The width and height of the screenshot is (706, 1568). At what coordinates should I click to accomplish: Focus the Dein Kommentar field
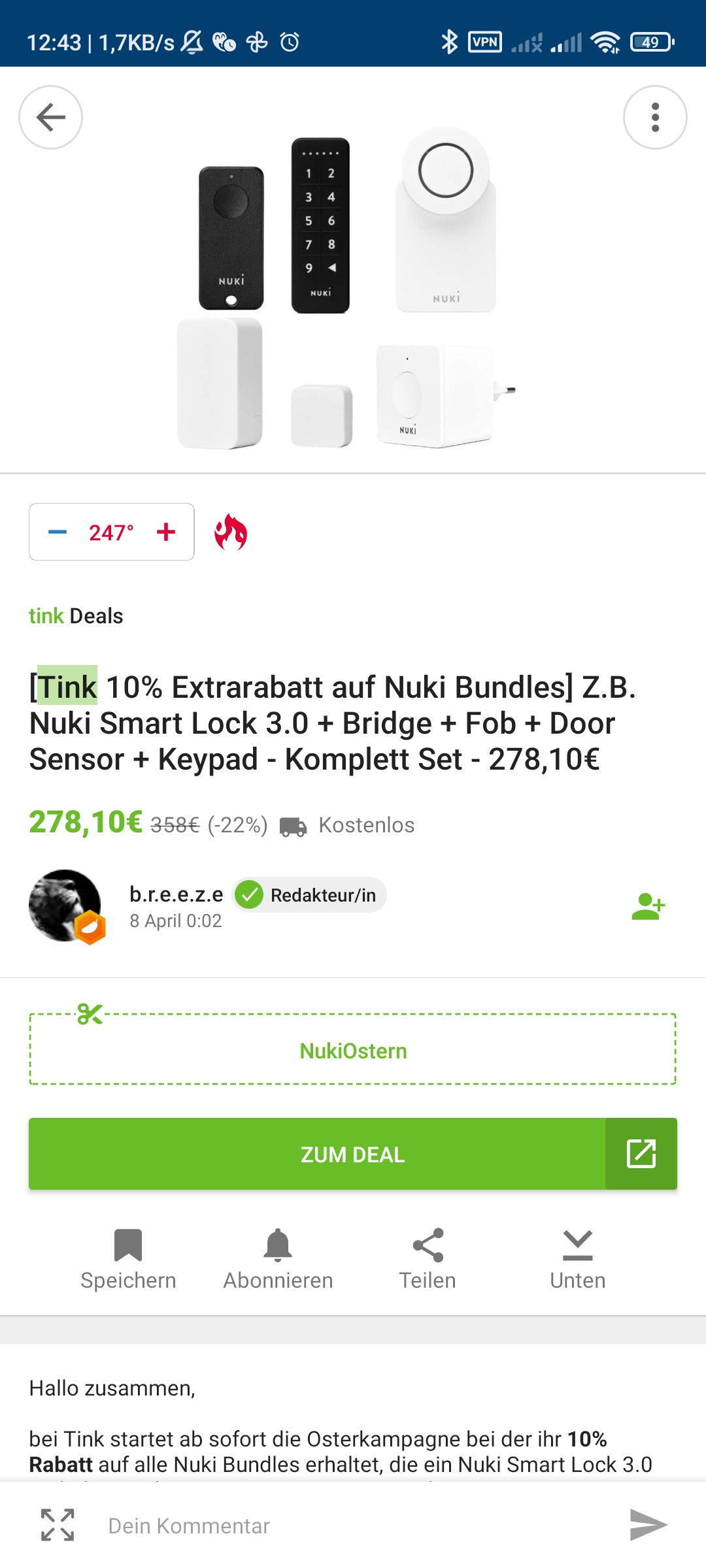coord(353,1526)
